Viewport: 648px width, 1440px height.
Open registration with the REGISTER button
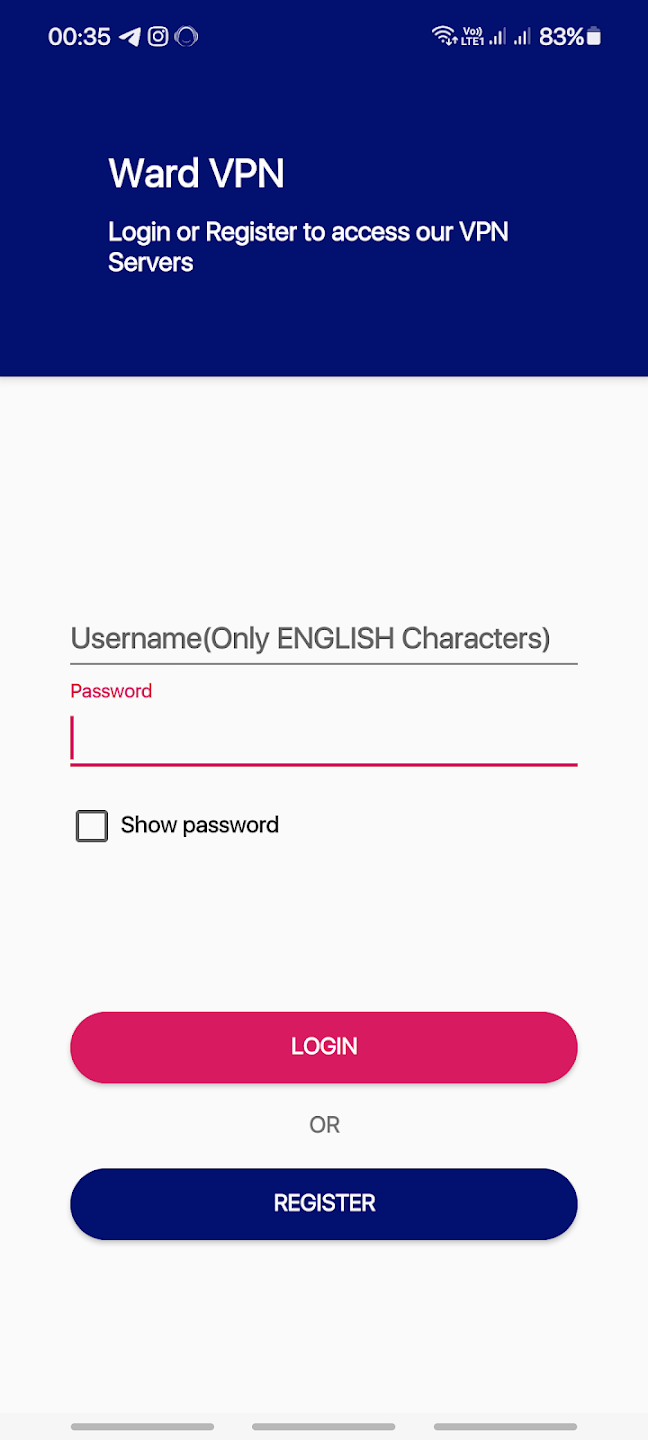pos(323,1203)
